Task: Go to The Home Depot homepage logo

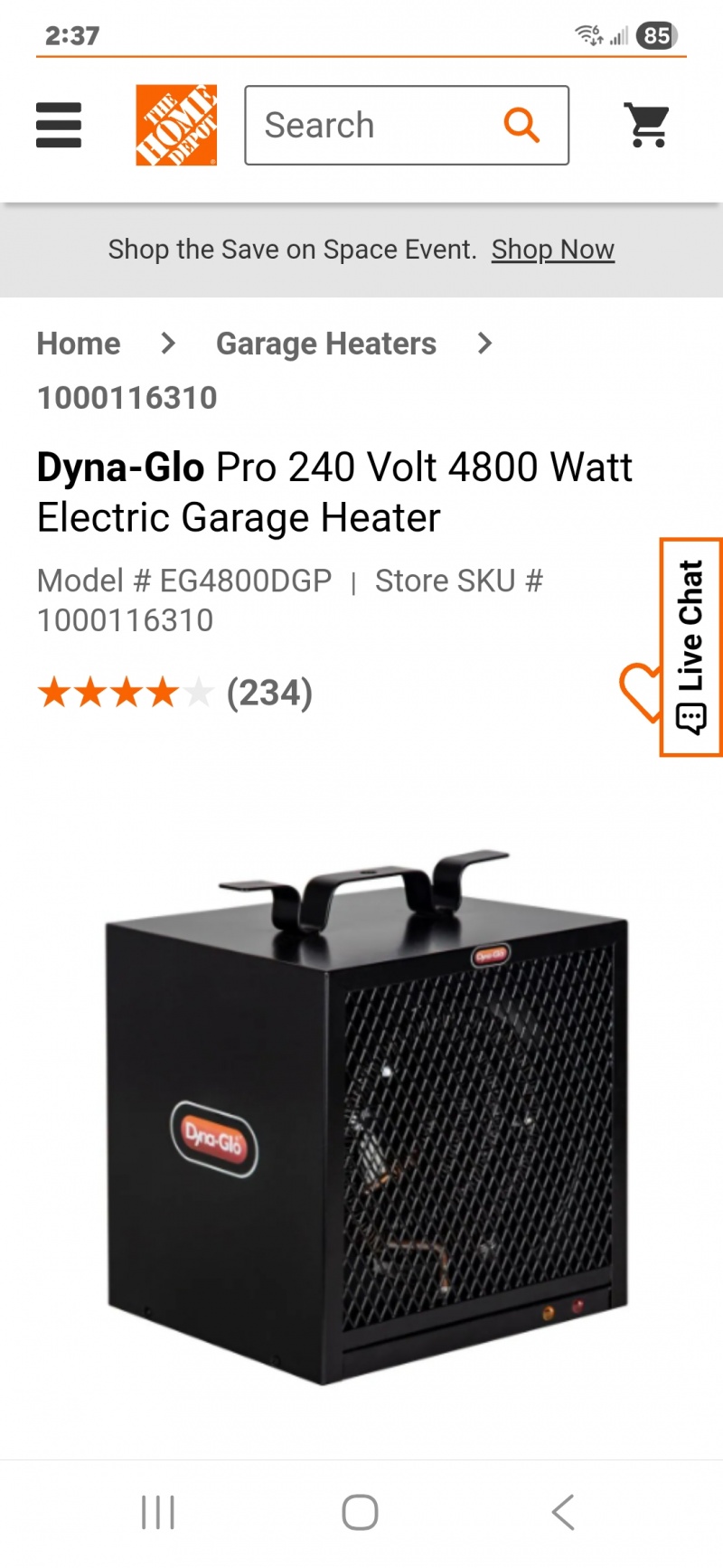Action: tap(176, 125)
